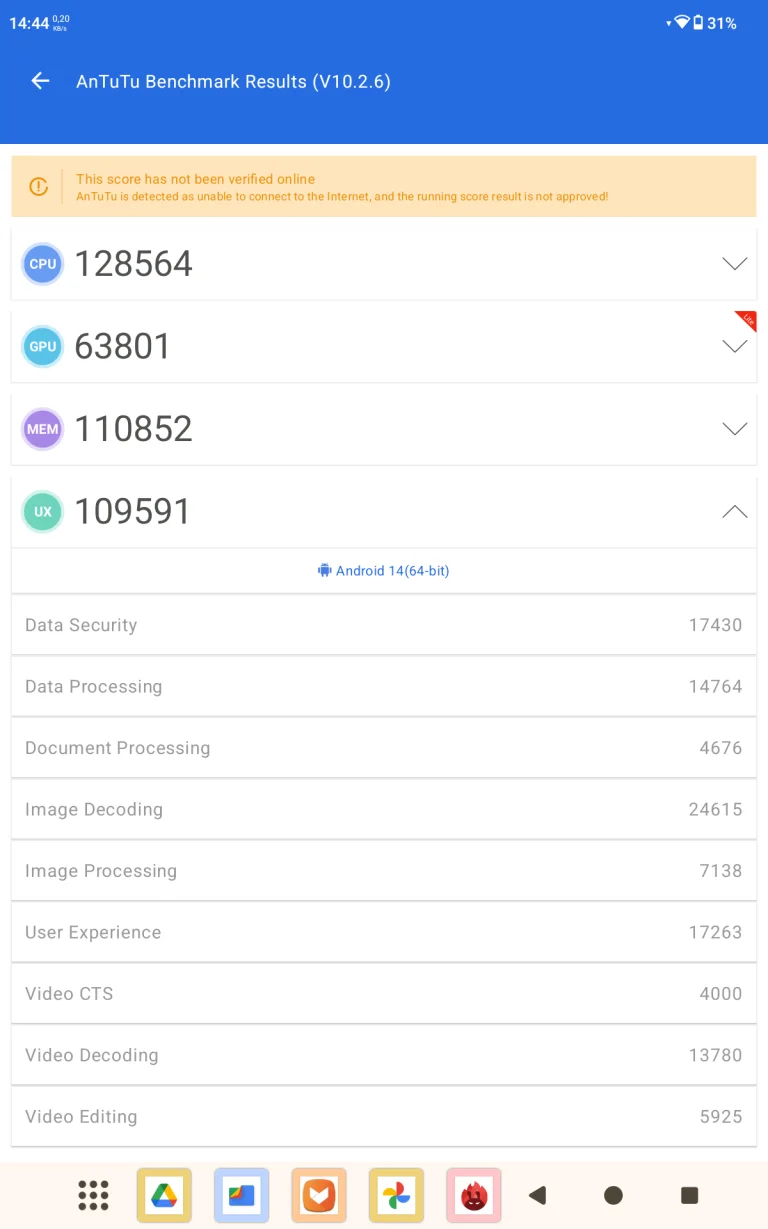
Task: Collapse the UX score section
Action: pyautogui.click(x=734, y=511)
